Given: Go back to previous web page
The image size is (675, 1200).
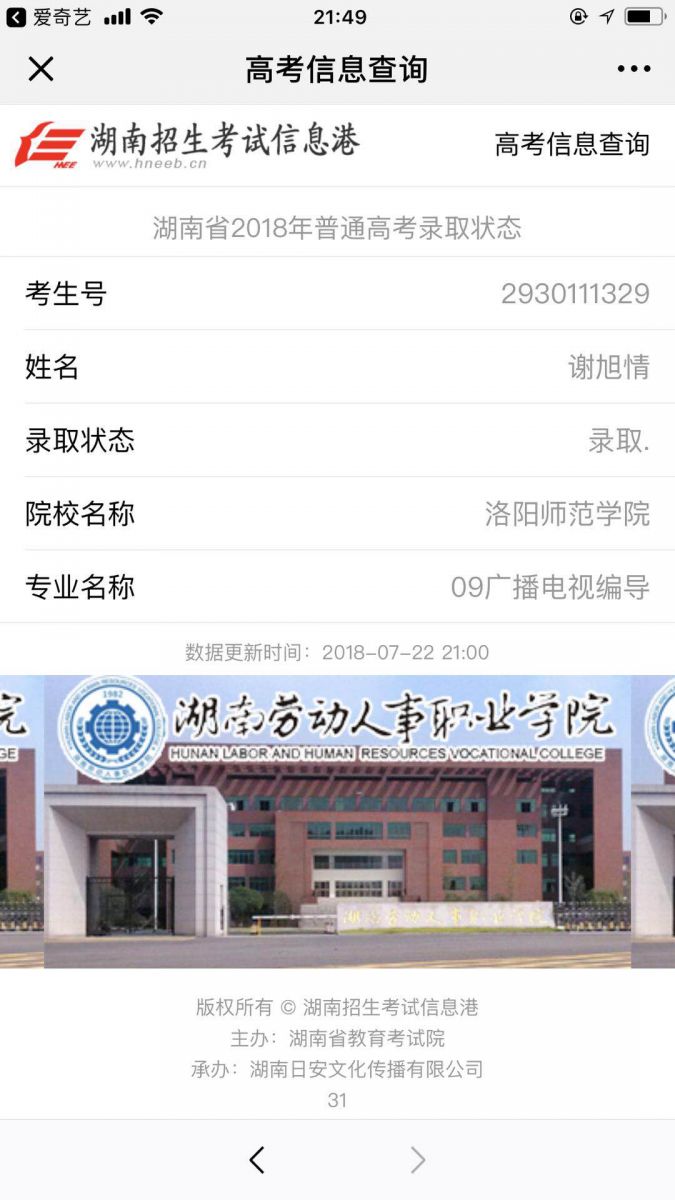Looking at the screenshot, I should pyautogui.click(x=257, y=1160).
